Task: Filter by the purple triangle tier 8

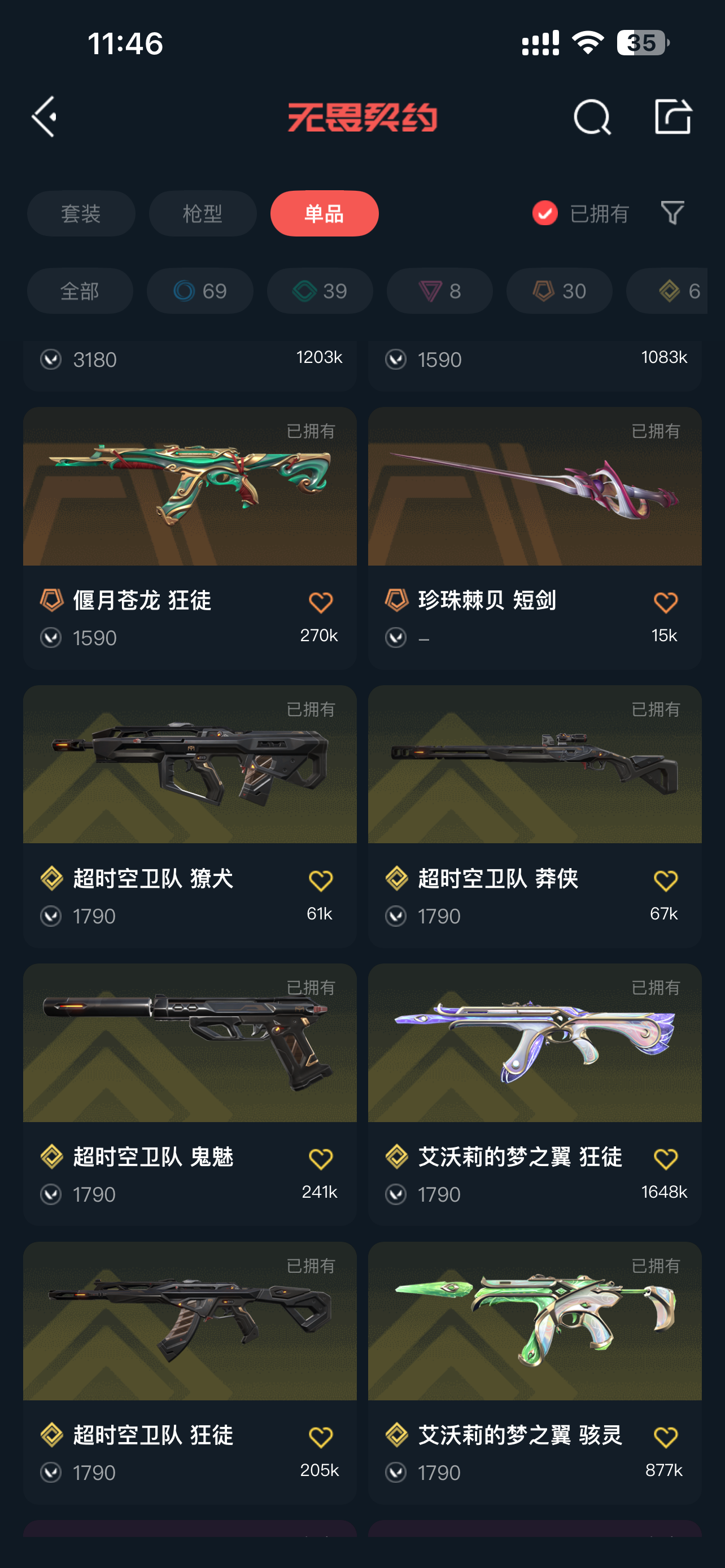Action: (439, 292)
